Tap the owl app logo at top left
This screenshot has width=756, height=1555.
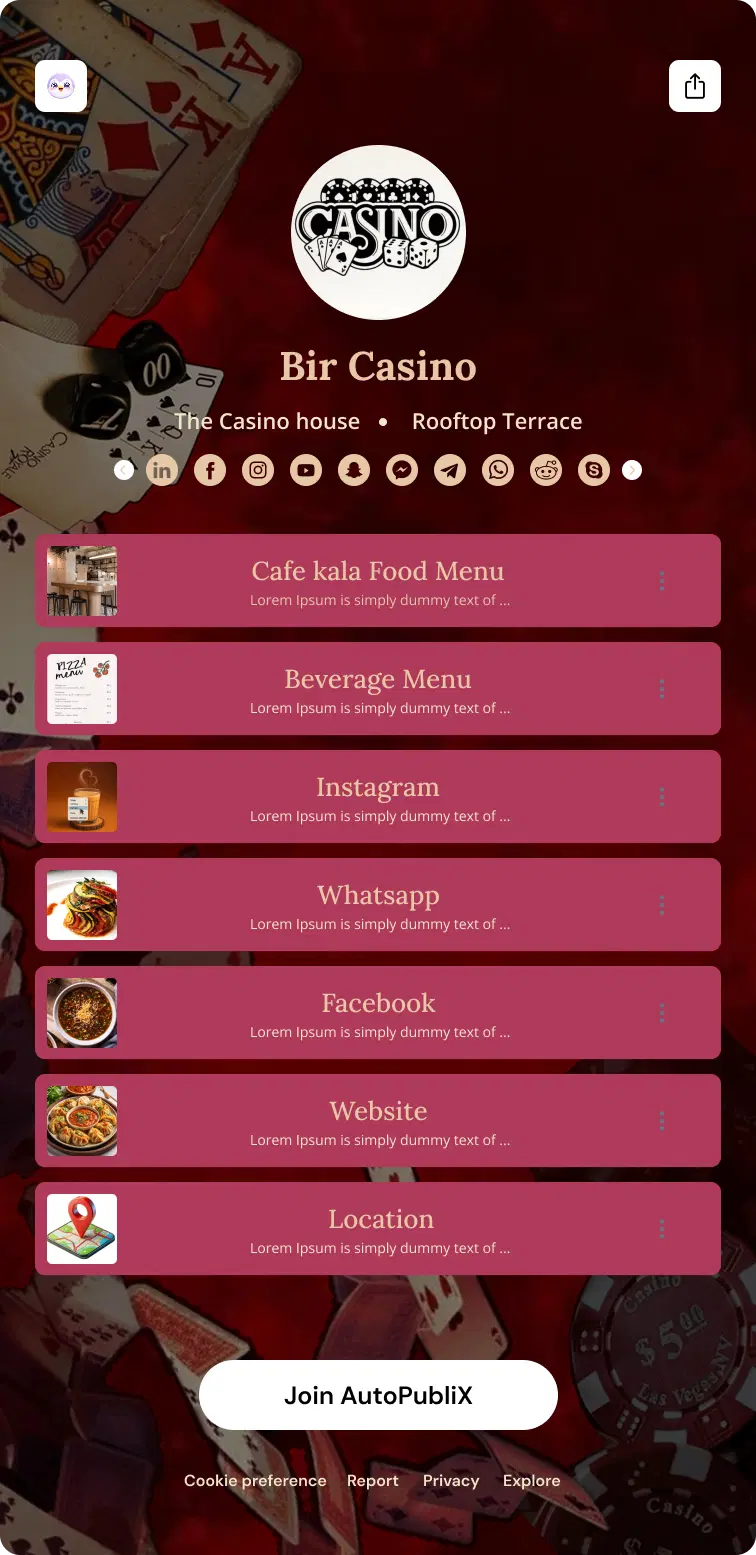(x=61, y=86)
